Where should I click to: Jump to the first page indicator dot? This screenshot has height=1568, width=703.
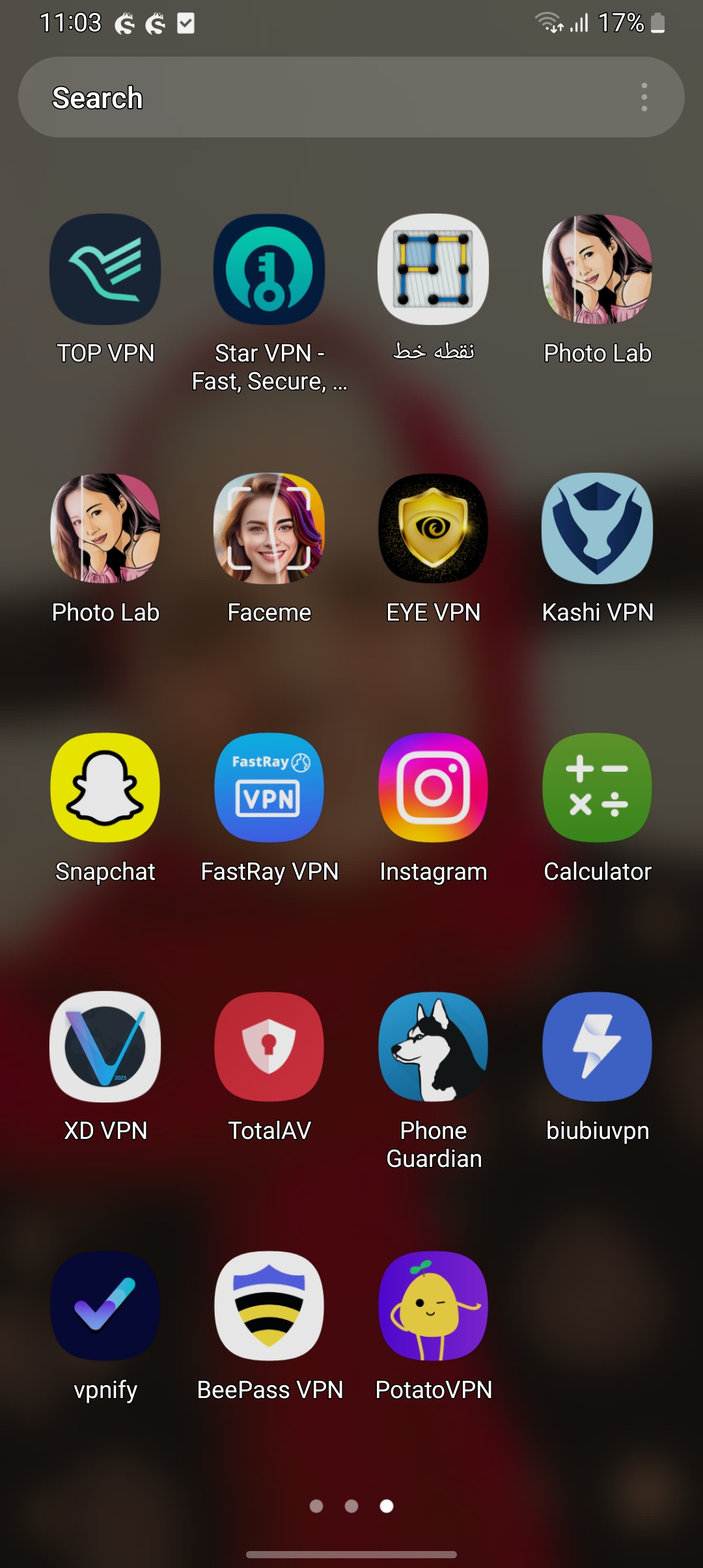click(x=316, y=1506)
